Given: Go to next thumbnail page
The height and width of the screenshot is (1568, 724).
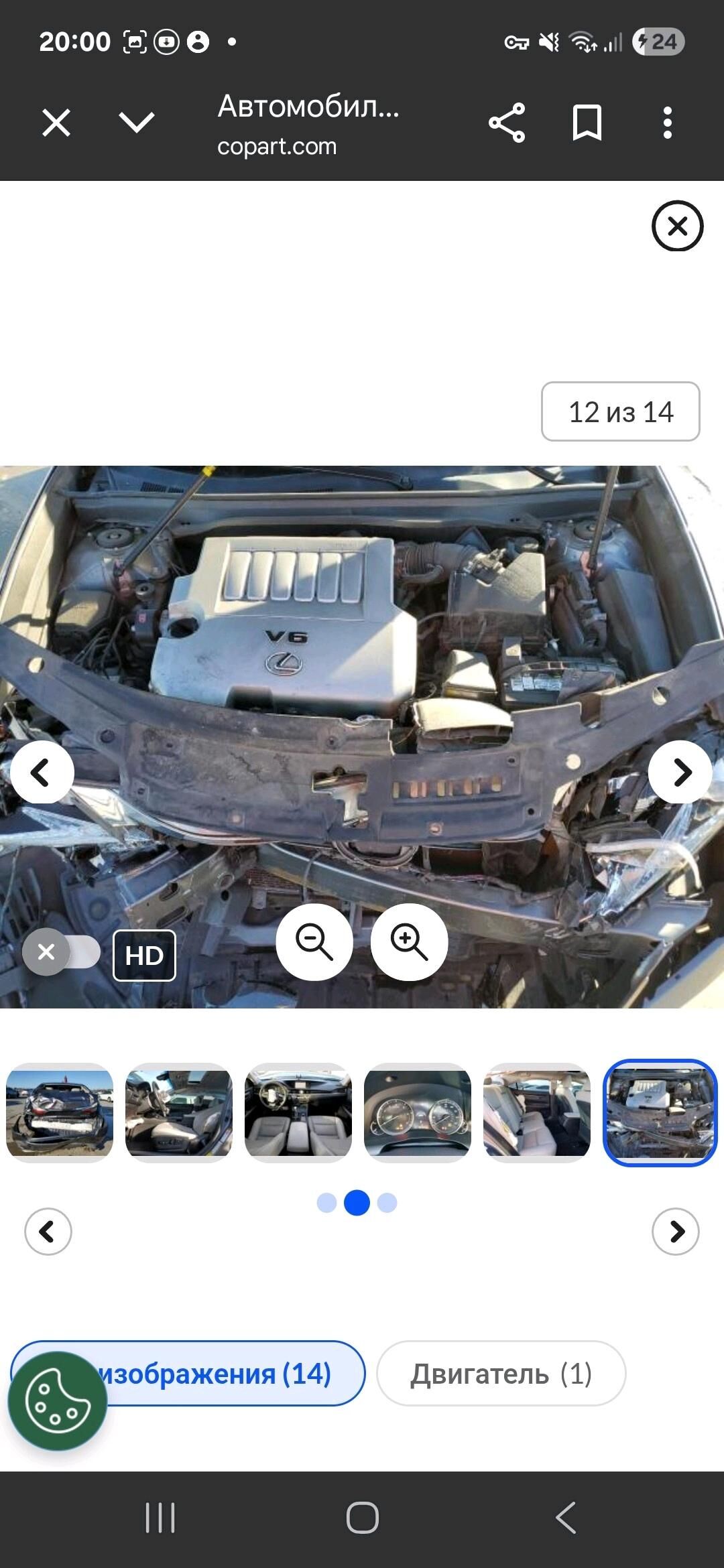Looking at the screenshot, I should click(675, 1231).
